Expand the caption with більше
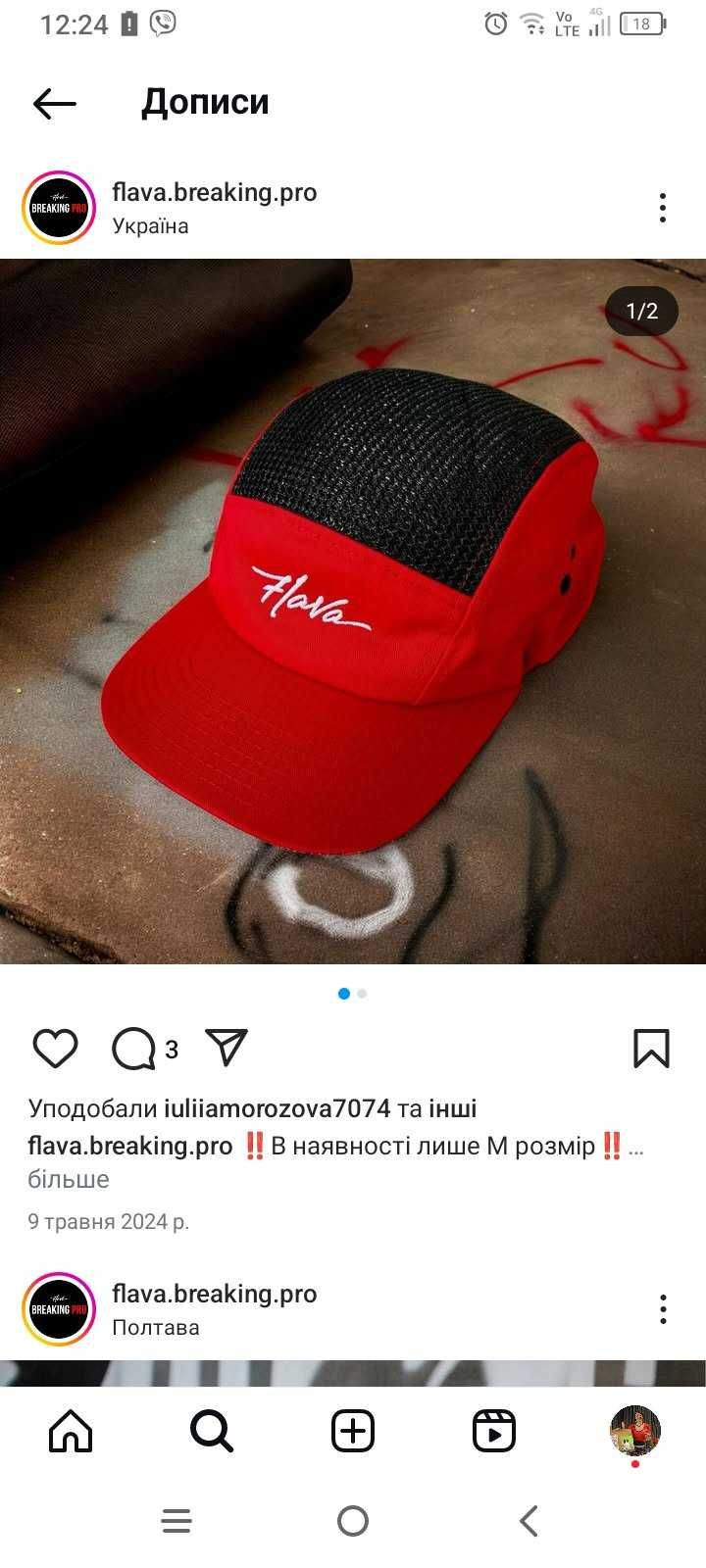The image size is (706, 1568). coord(69,1179)
